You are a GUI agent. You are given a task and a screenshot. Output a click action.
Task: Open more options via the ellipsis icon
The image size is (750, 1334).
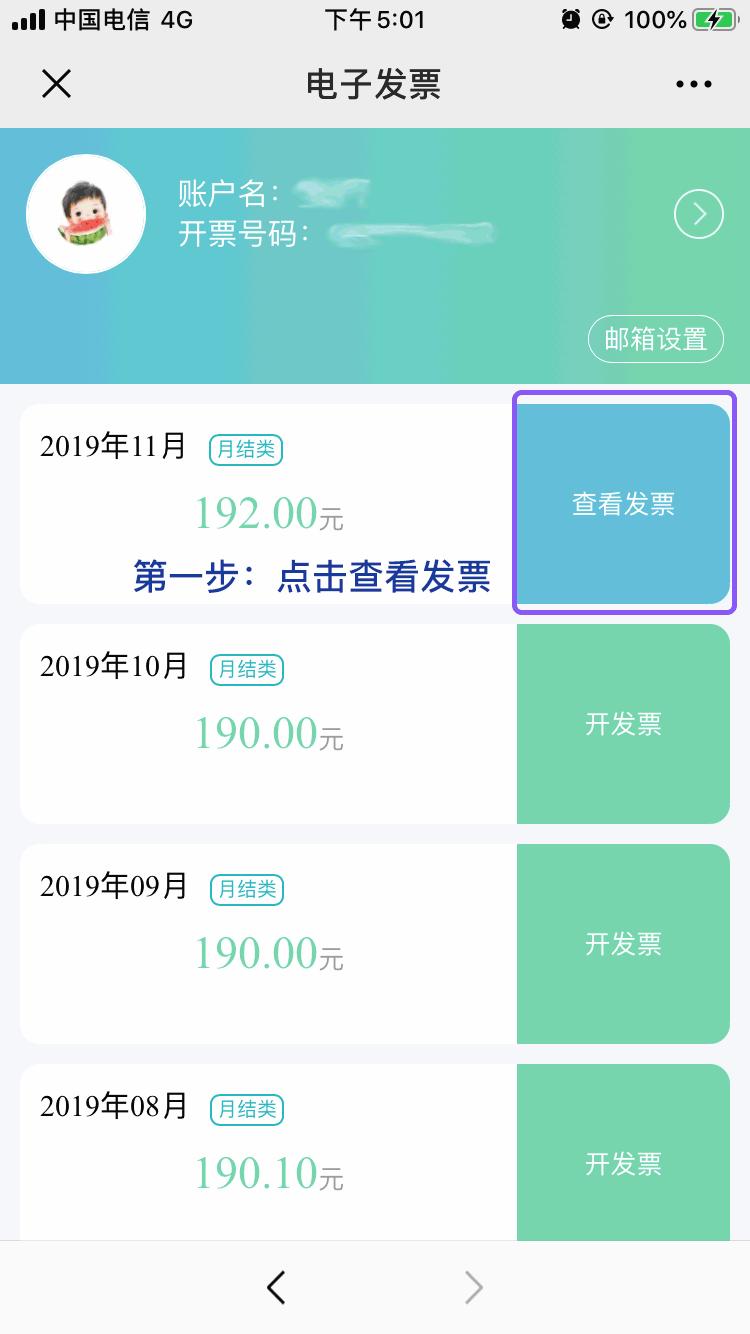pyautogui.click(x=693, y=84)
